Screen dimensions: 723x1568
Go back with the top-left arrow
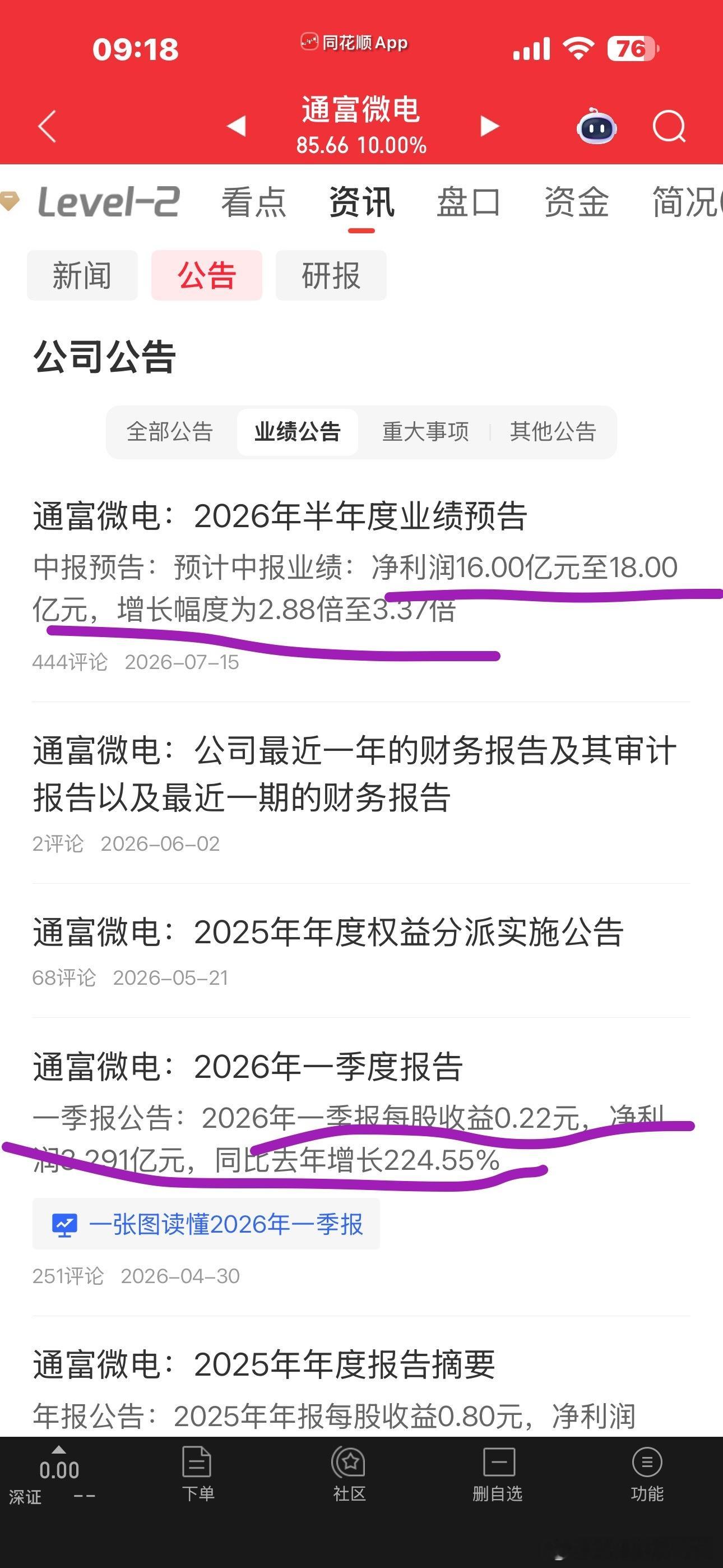[47, 127]
